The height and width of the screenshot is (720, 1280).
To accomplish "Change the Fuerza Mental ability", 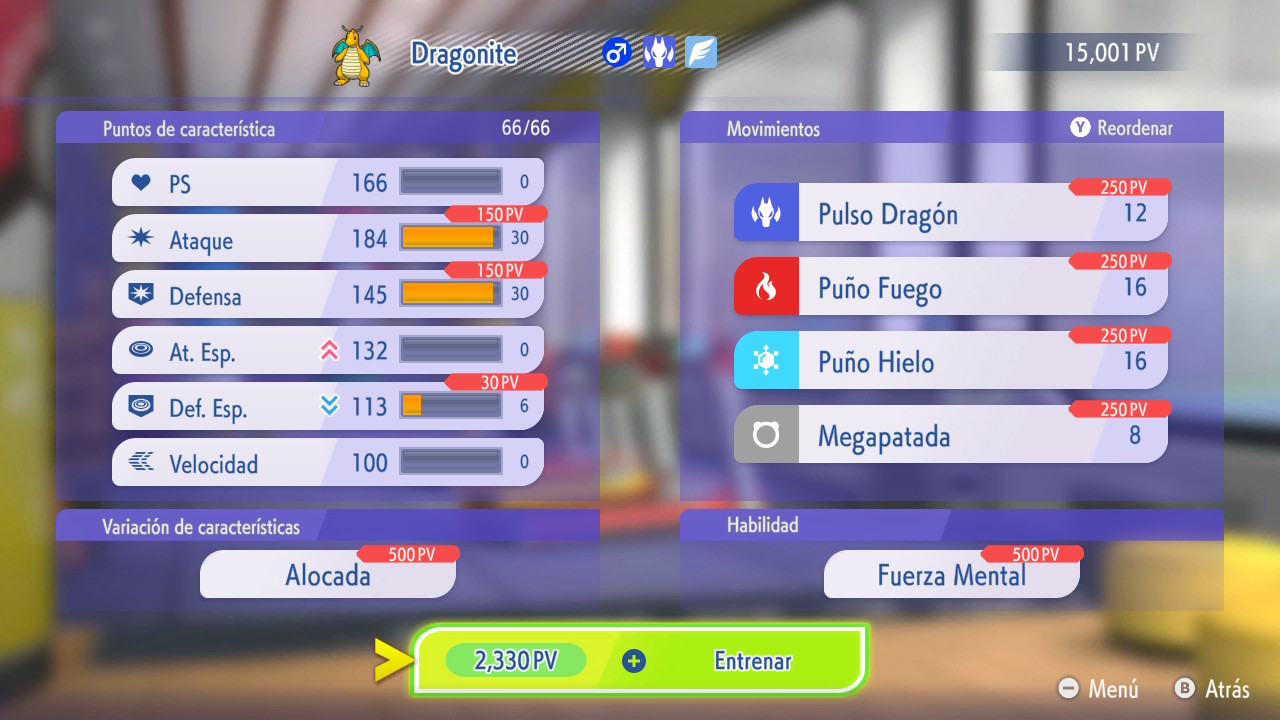I will click(x=952, y=574).
